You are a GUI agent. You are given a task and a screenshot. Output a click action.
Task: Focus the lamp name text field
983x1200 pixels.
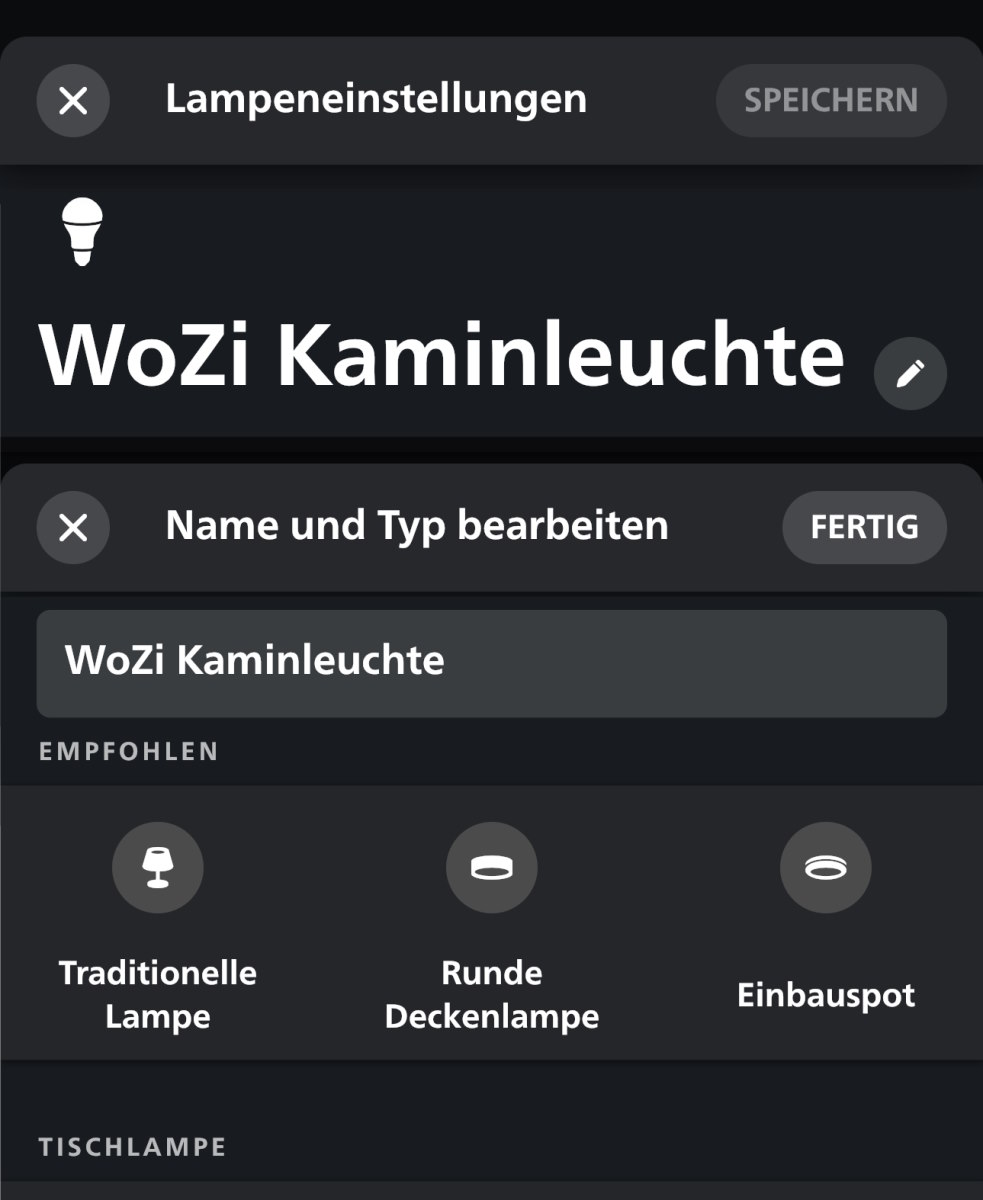click(491, 663)
